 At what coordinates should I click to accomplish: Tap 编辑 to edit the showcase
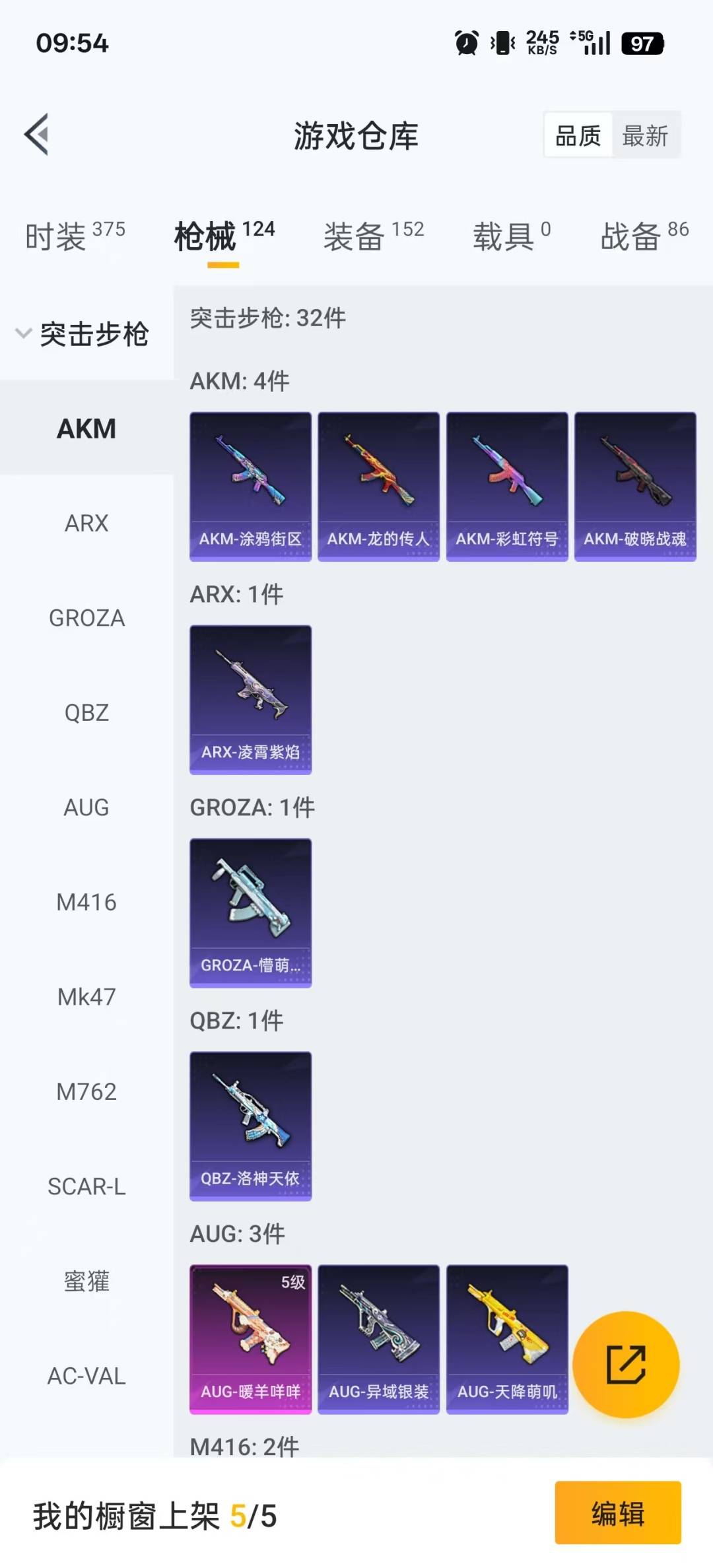[x=617, y=1513]
